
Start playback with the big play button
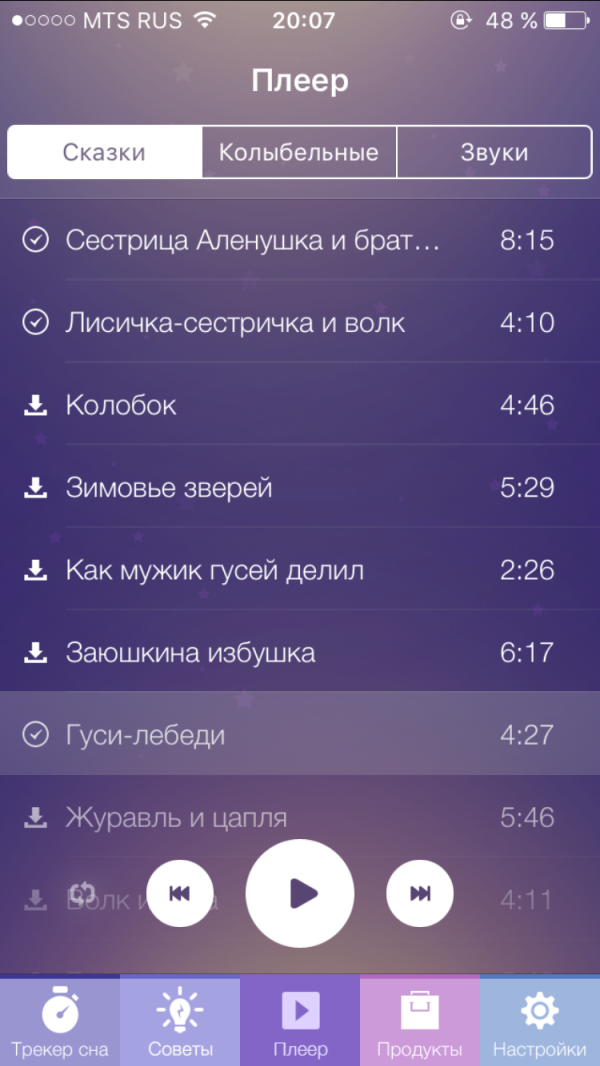click(300, 893)
